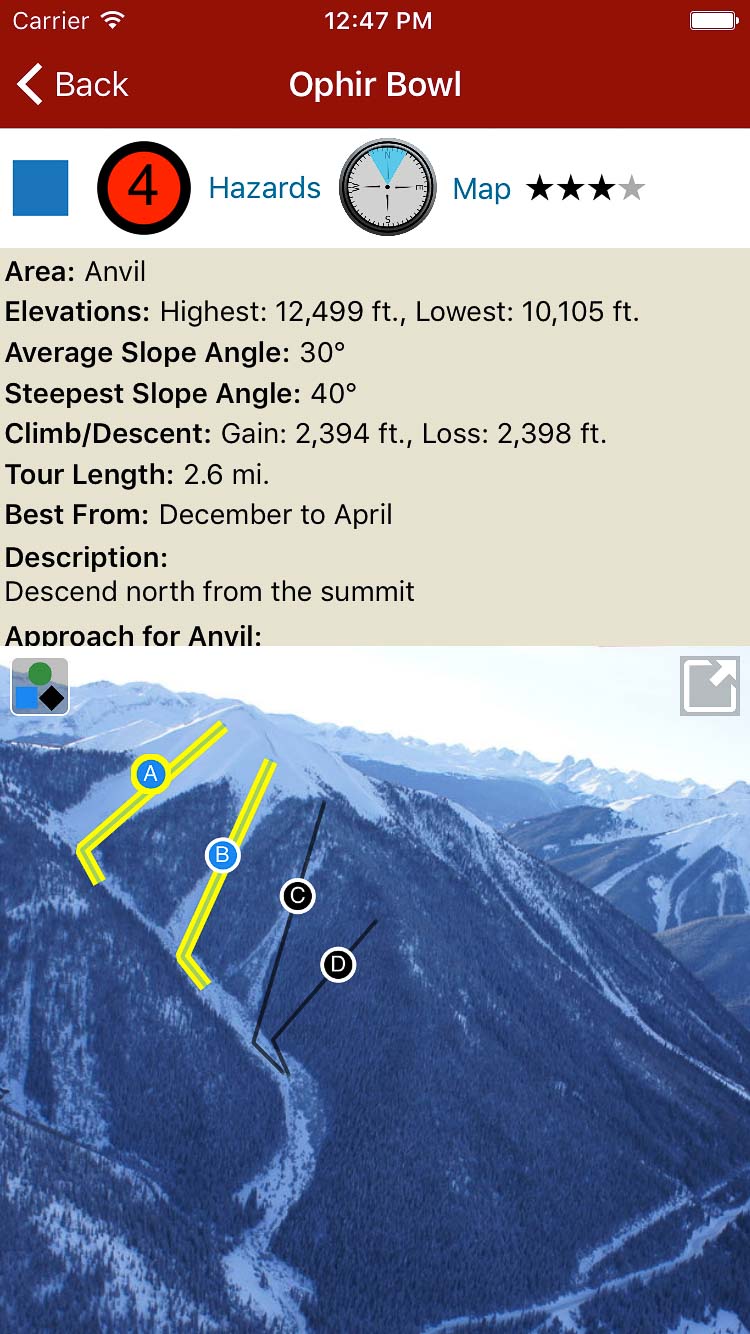
Task: Open the Map link
Action: (481, 189)
